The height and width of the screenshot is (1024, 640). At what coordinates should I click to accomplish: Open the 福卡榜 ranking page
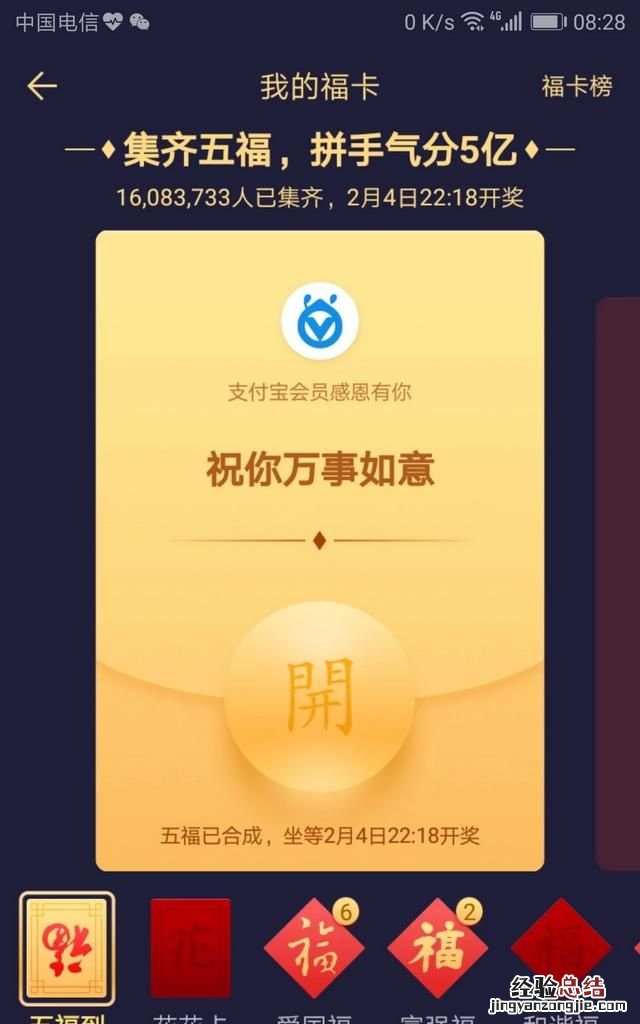click(576, 87)
